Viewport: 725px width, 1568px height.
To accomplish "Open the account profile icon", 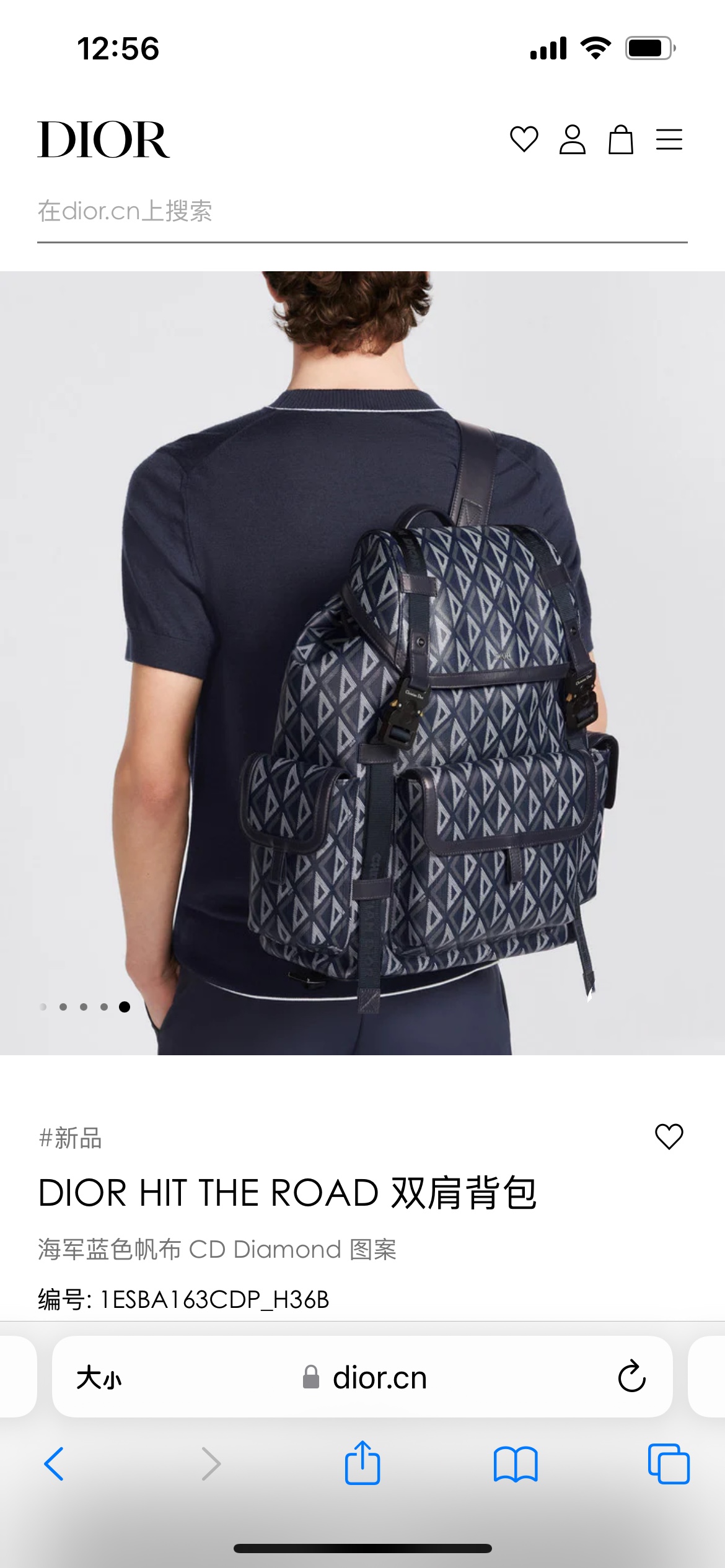I will click(x=572, y=139).
